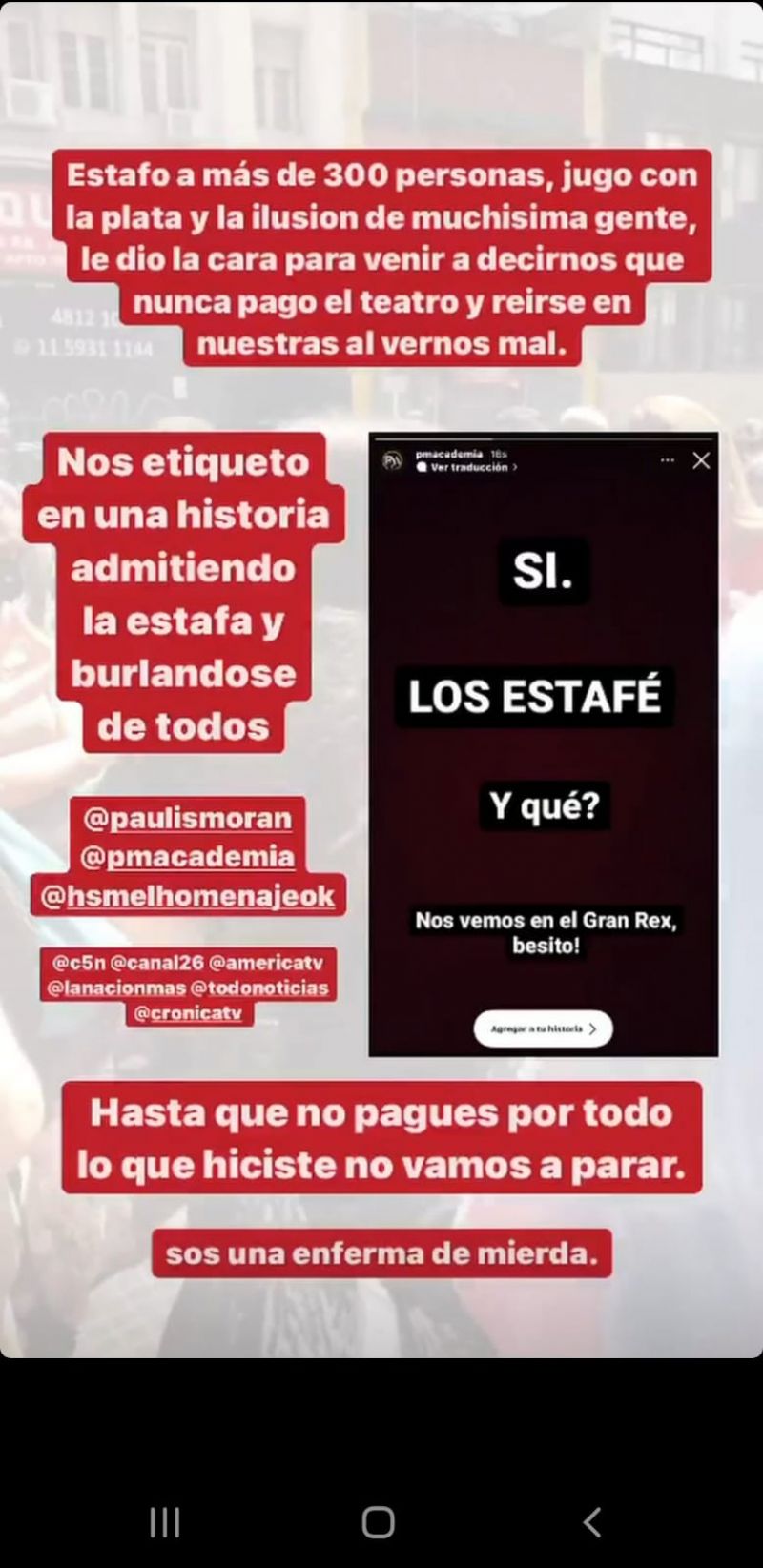Image resolution: width=763 pixels, height=1568 pixels.
Task: Open recent apps from the navigation bar
Action: point(165,1522)
